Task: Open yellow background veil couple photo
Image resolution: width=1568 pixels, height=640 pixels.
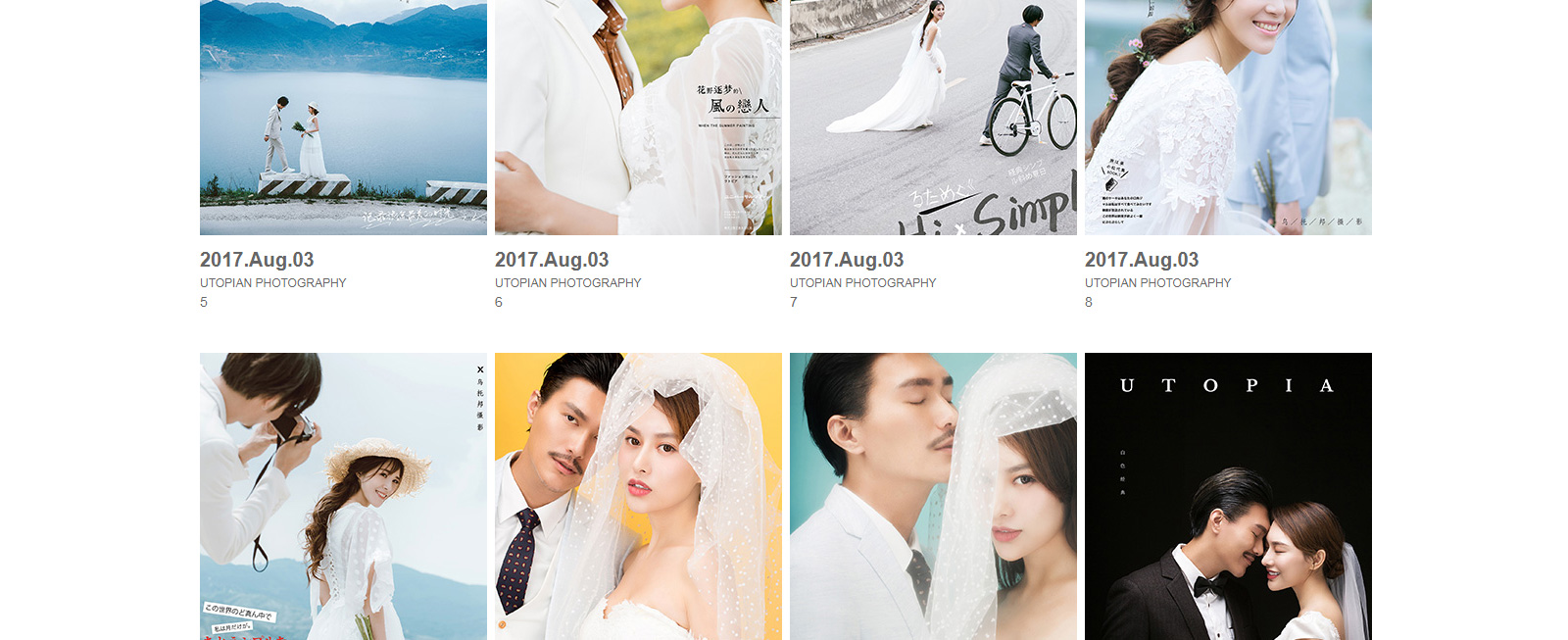Action: tap(638, 496)
